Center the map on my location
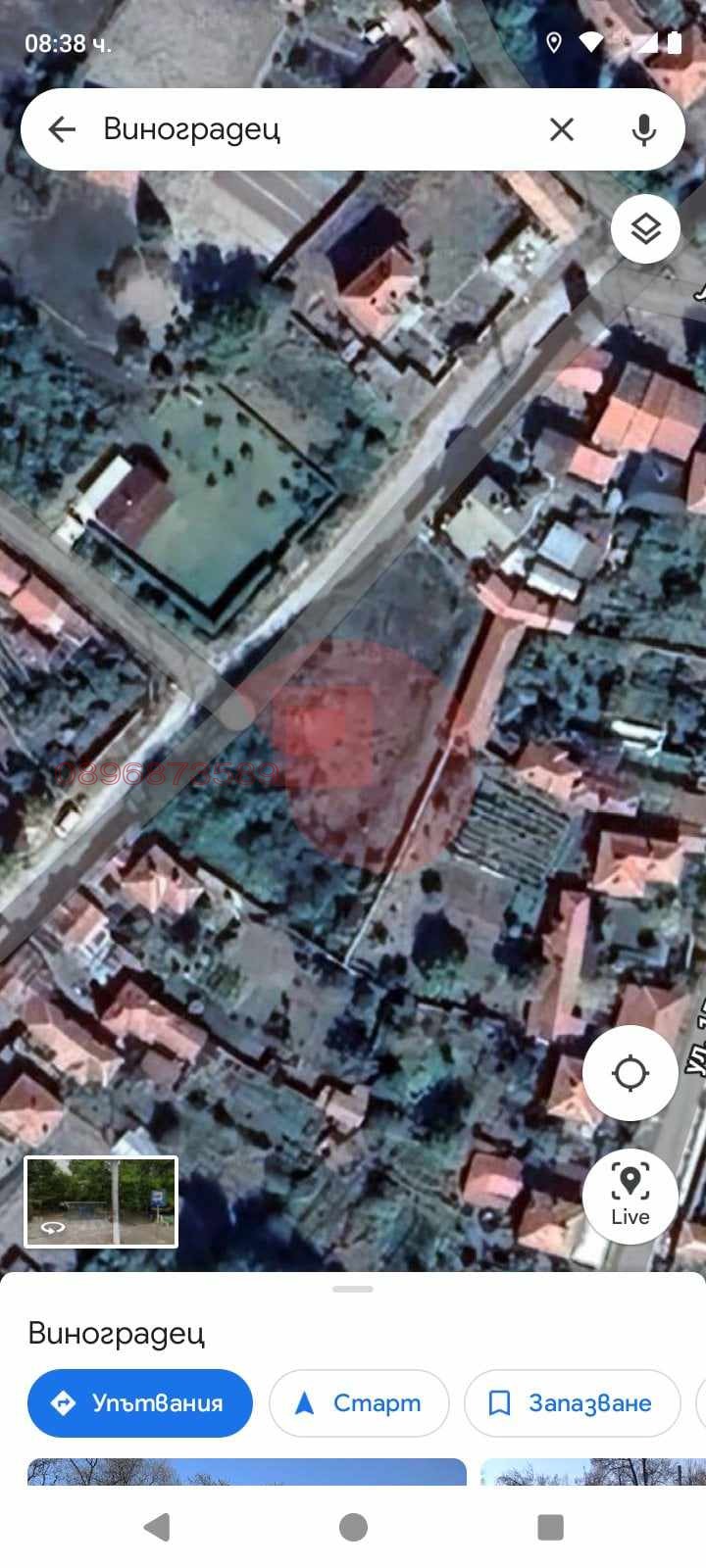 (630, 1073)
